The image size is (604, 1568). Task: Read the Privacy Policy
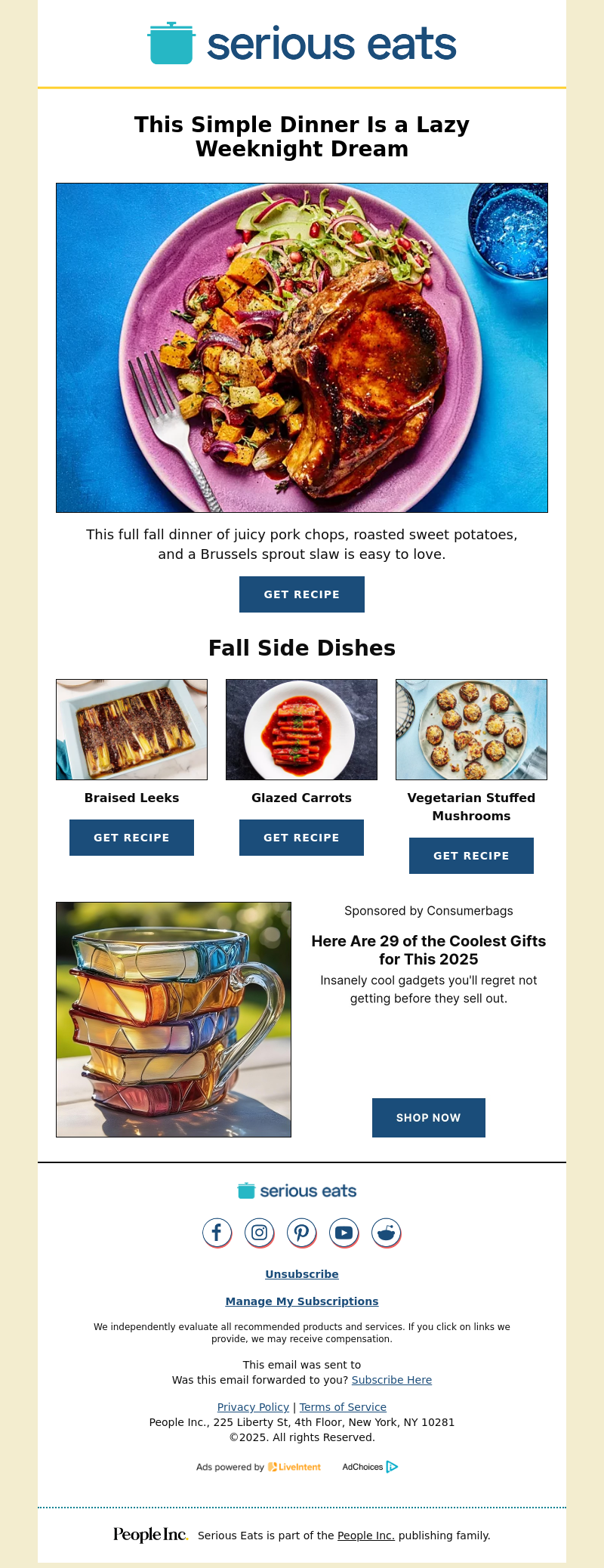pos(253,1407)
